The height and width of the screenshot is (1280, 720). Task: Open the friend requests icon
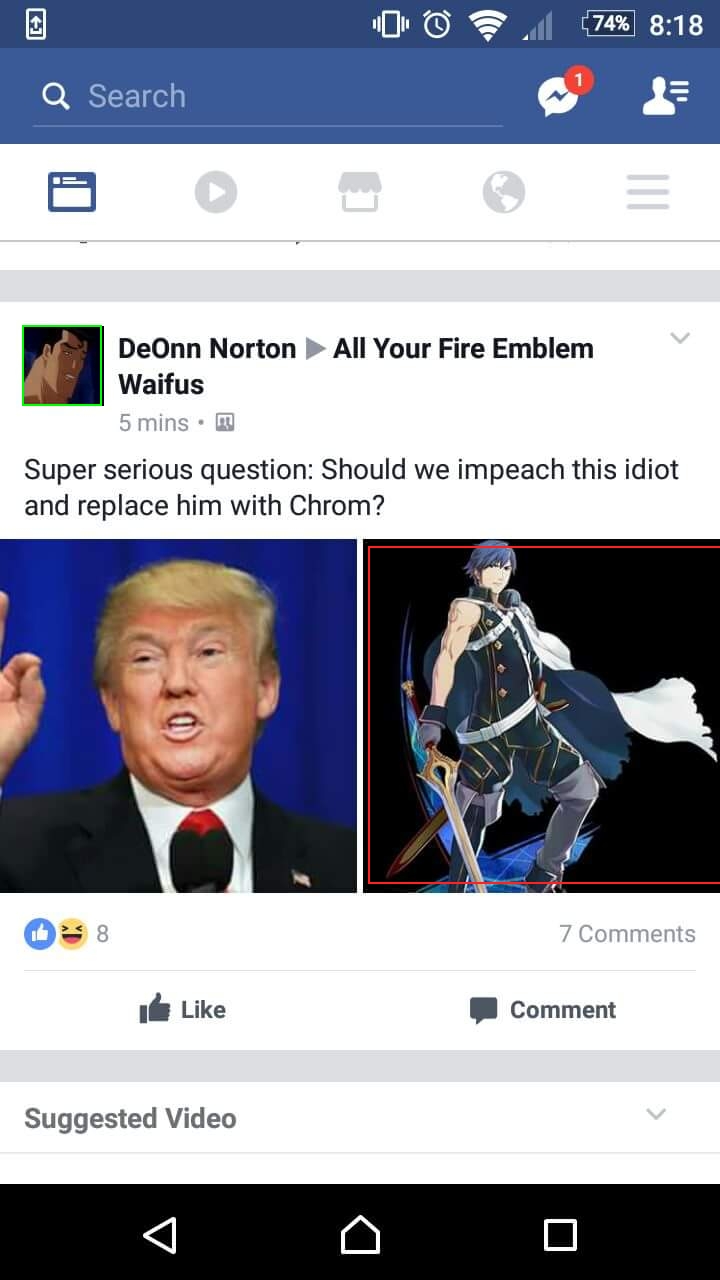pyautogui.click(x=665, y=96)
